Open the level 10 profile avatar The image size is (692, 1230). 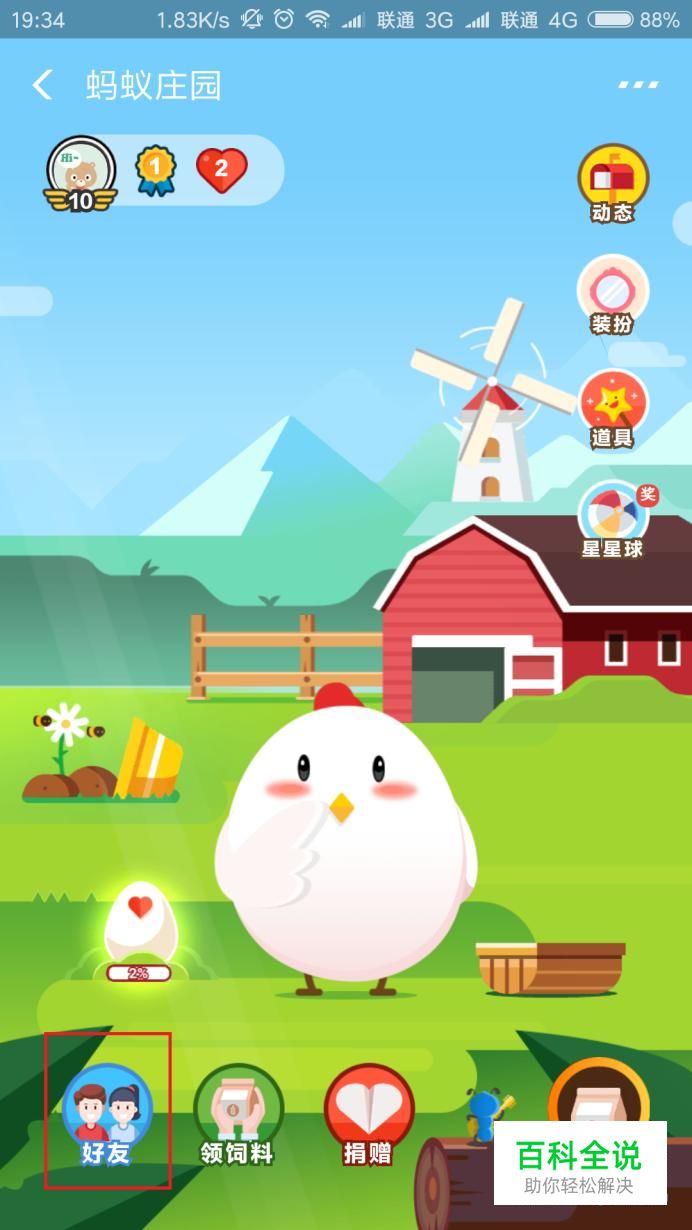(81, 172)
